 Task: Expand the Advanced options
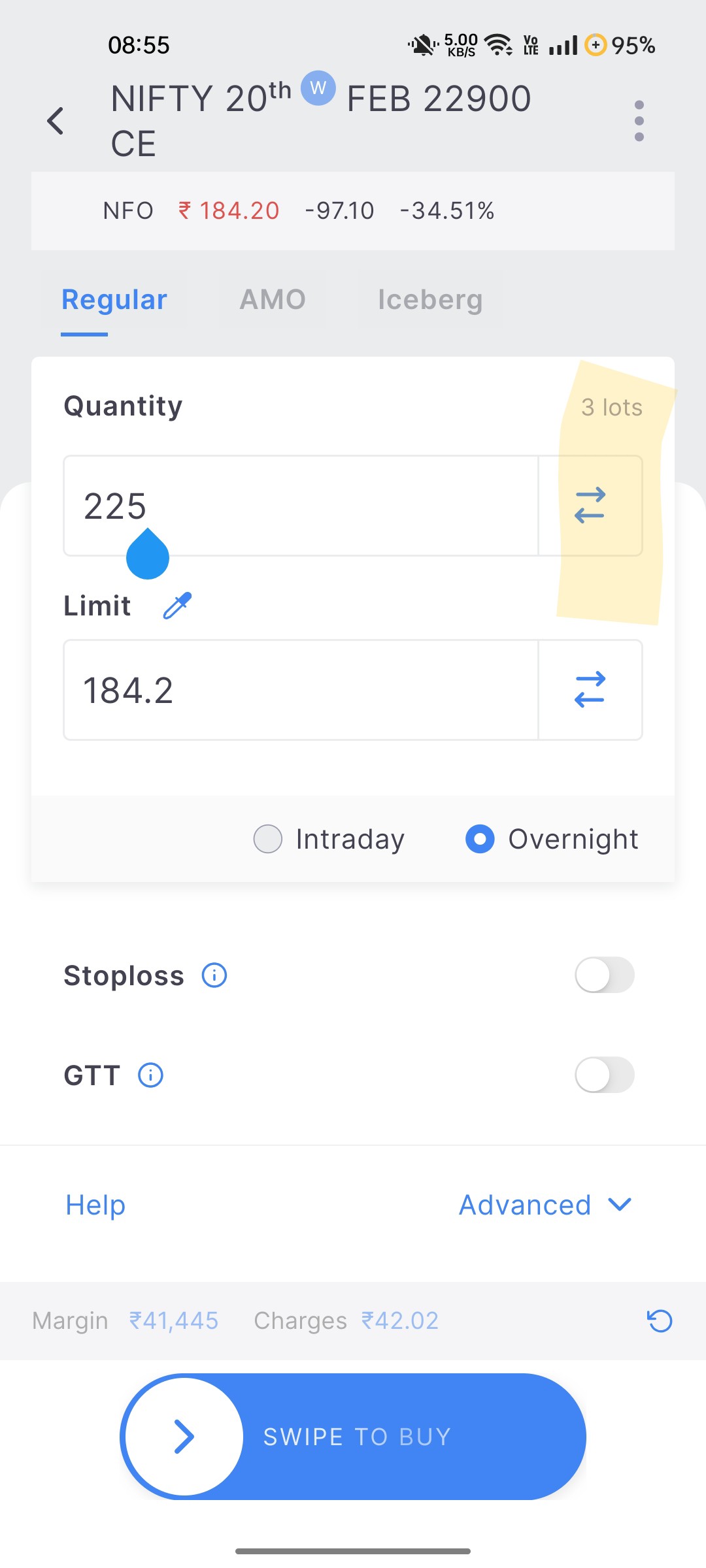pyautogui.click(x=546, y=1205)
